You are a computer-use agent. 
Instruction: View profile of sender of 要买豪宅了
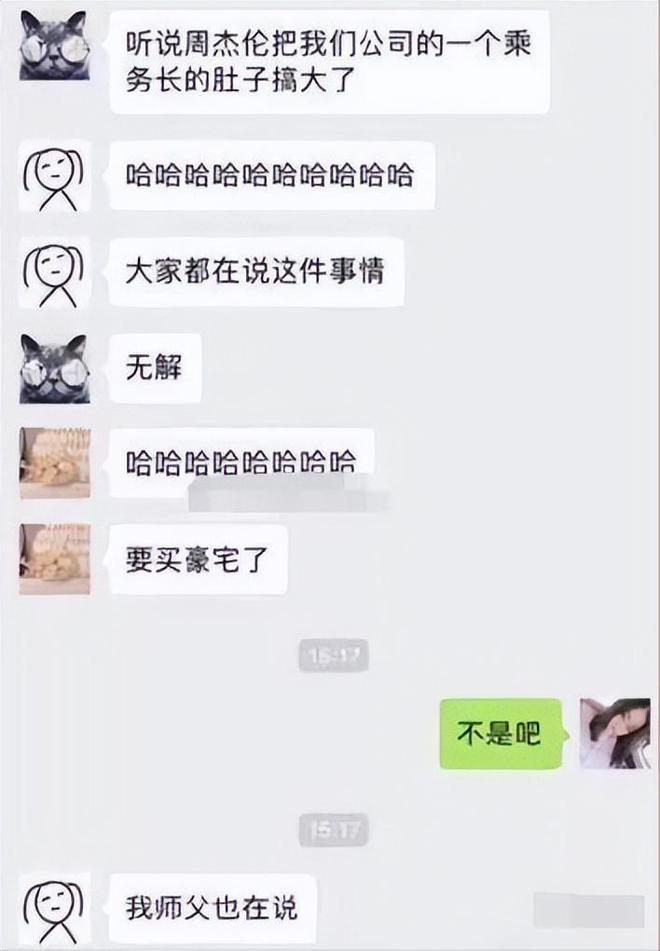pyautogui.click(x=55, y=559)
